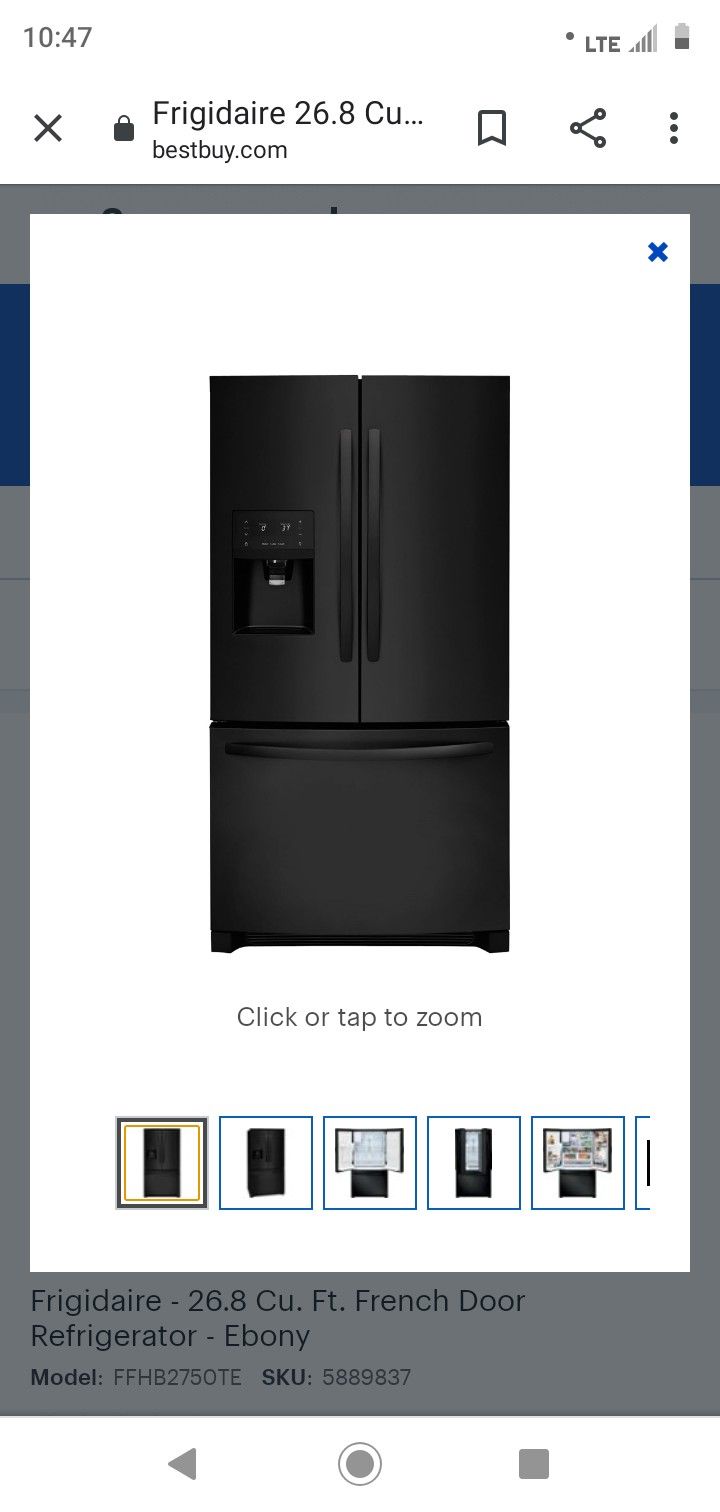
Task: Dismiss the current browser tab with the X
Action: click(47, 128)
